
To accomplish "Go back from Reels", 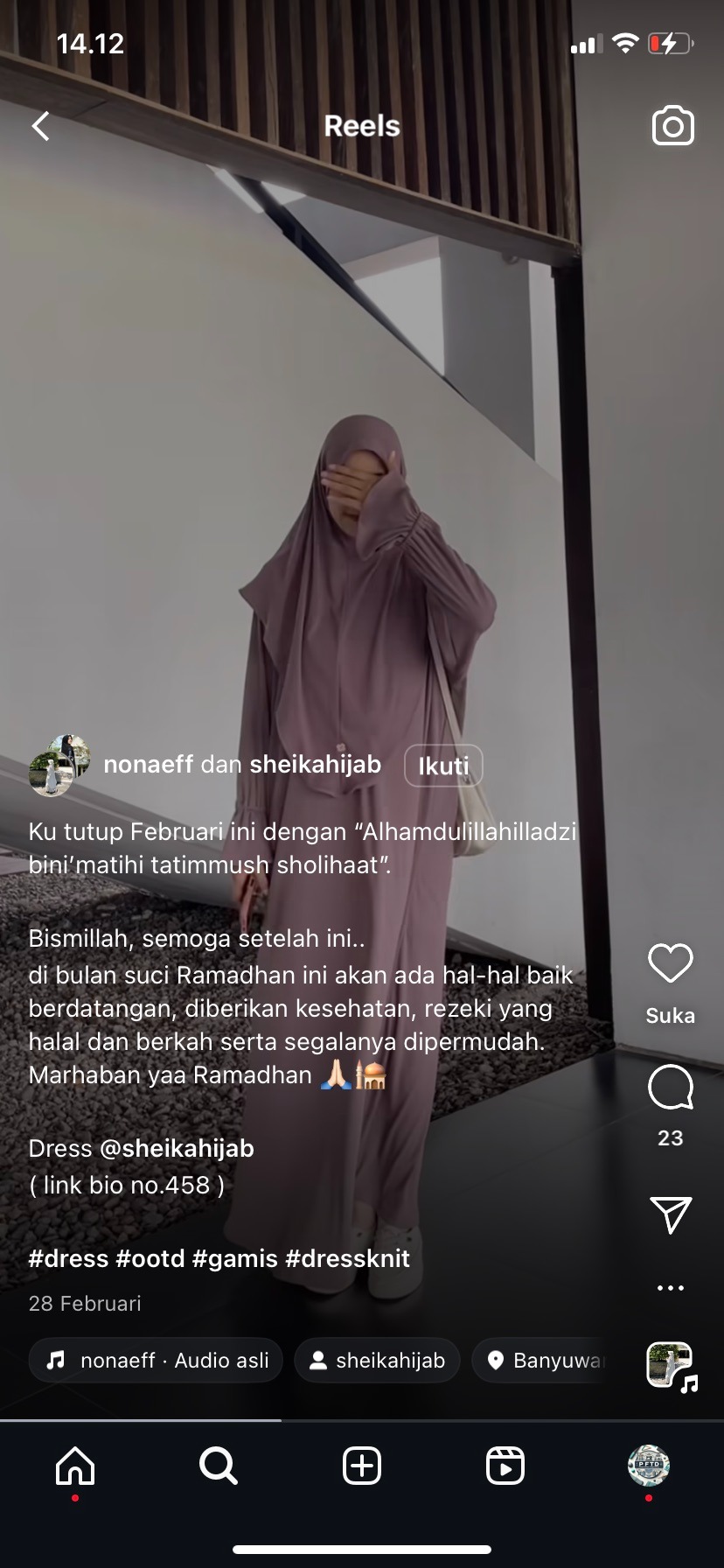I will click(41, 126).
